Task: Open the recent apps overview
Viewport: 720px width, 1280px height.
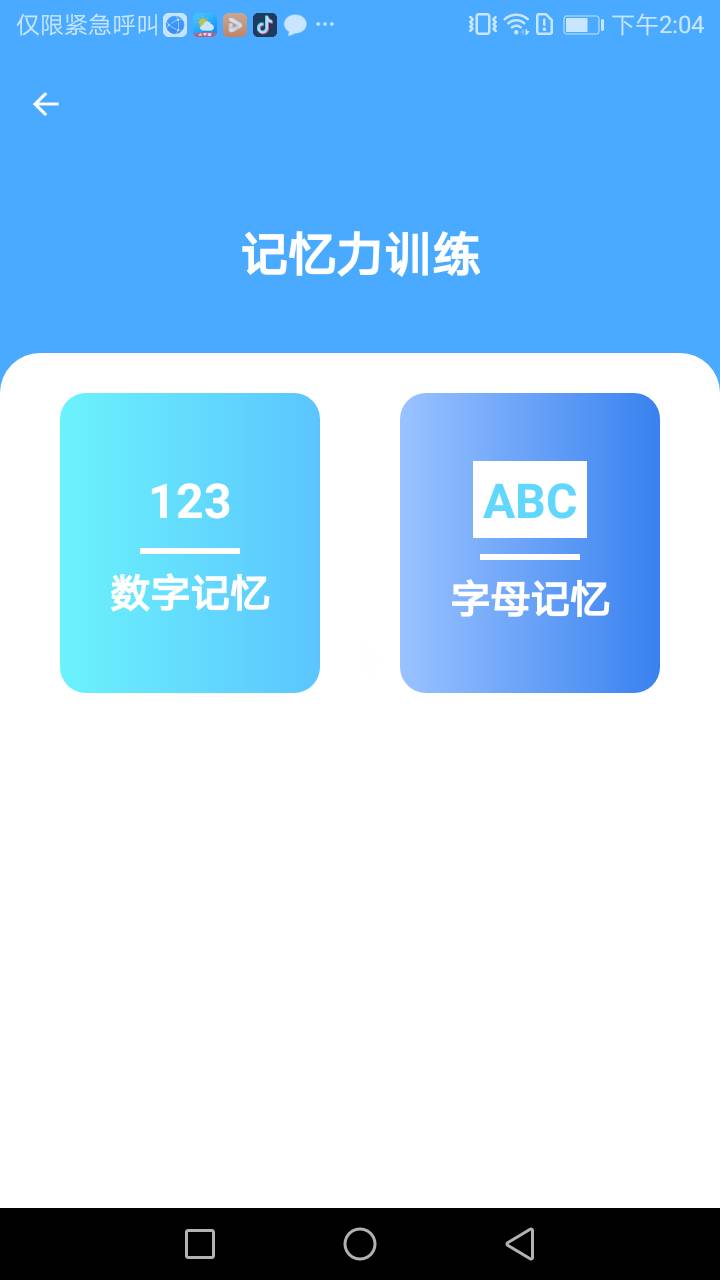Action: (x=200, y=1244)
